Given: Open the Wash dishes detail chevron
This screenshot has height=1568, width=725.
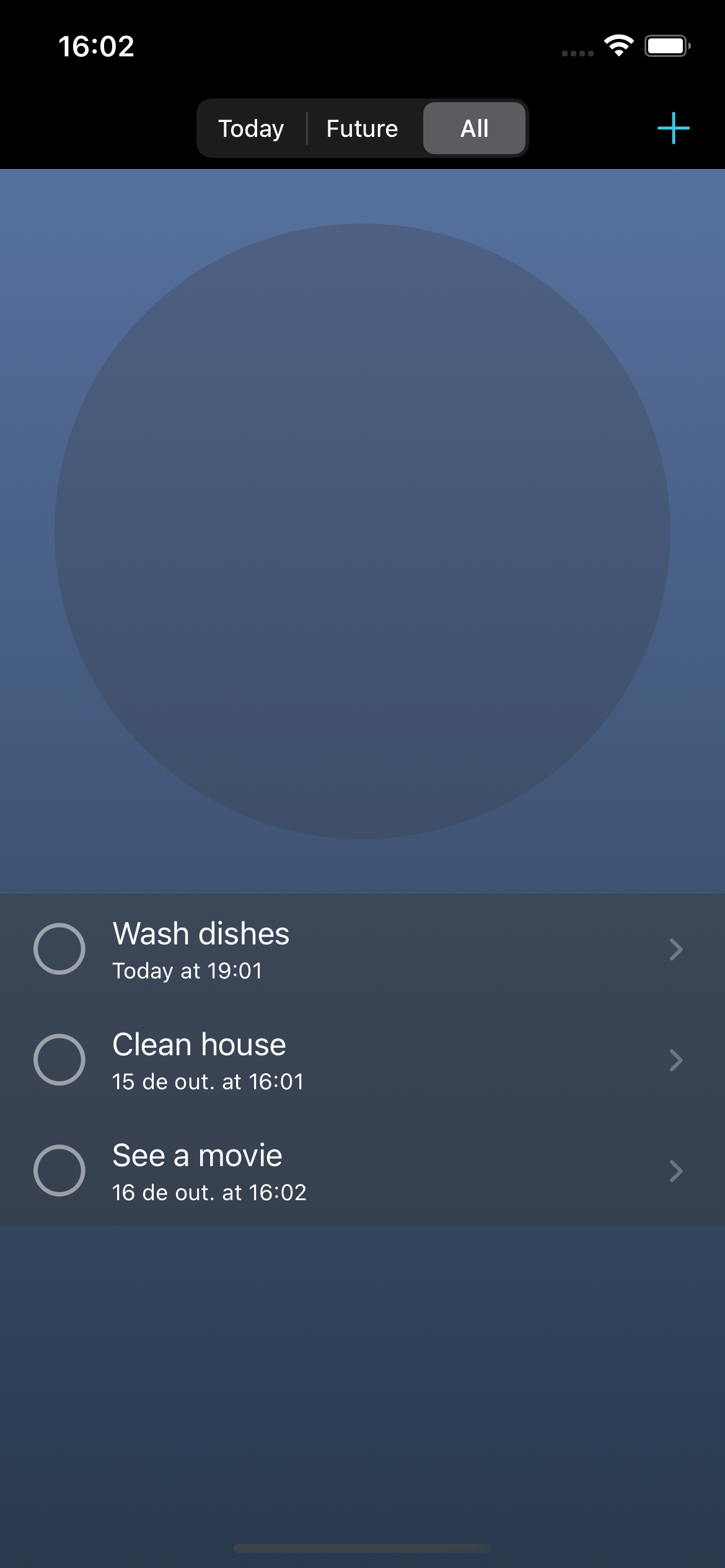Looking at the screenshot, I should point(677,949).
